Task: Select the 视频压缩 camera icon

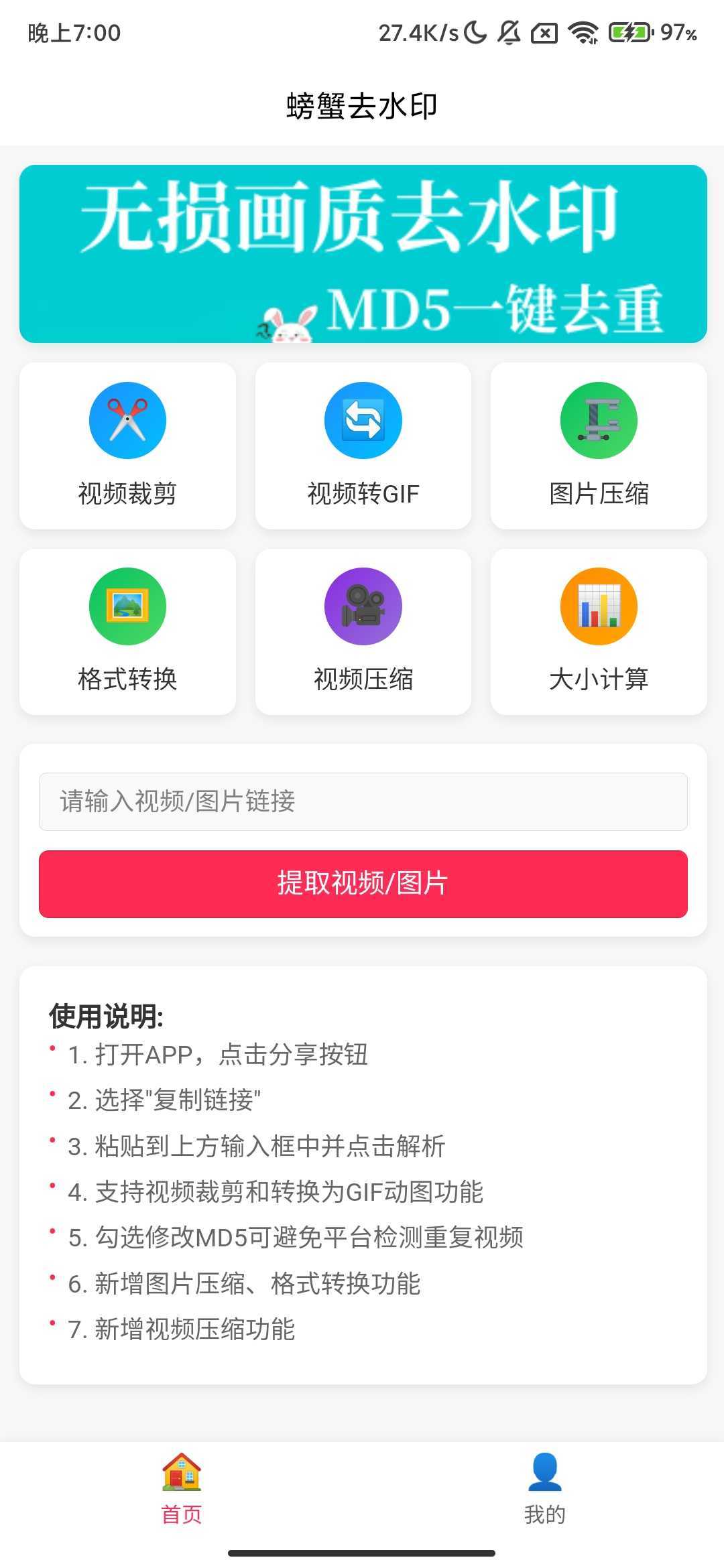Action: tap(363, 606)
